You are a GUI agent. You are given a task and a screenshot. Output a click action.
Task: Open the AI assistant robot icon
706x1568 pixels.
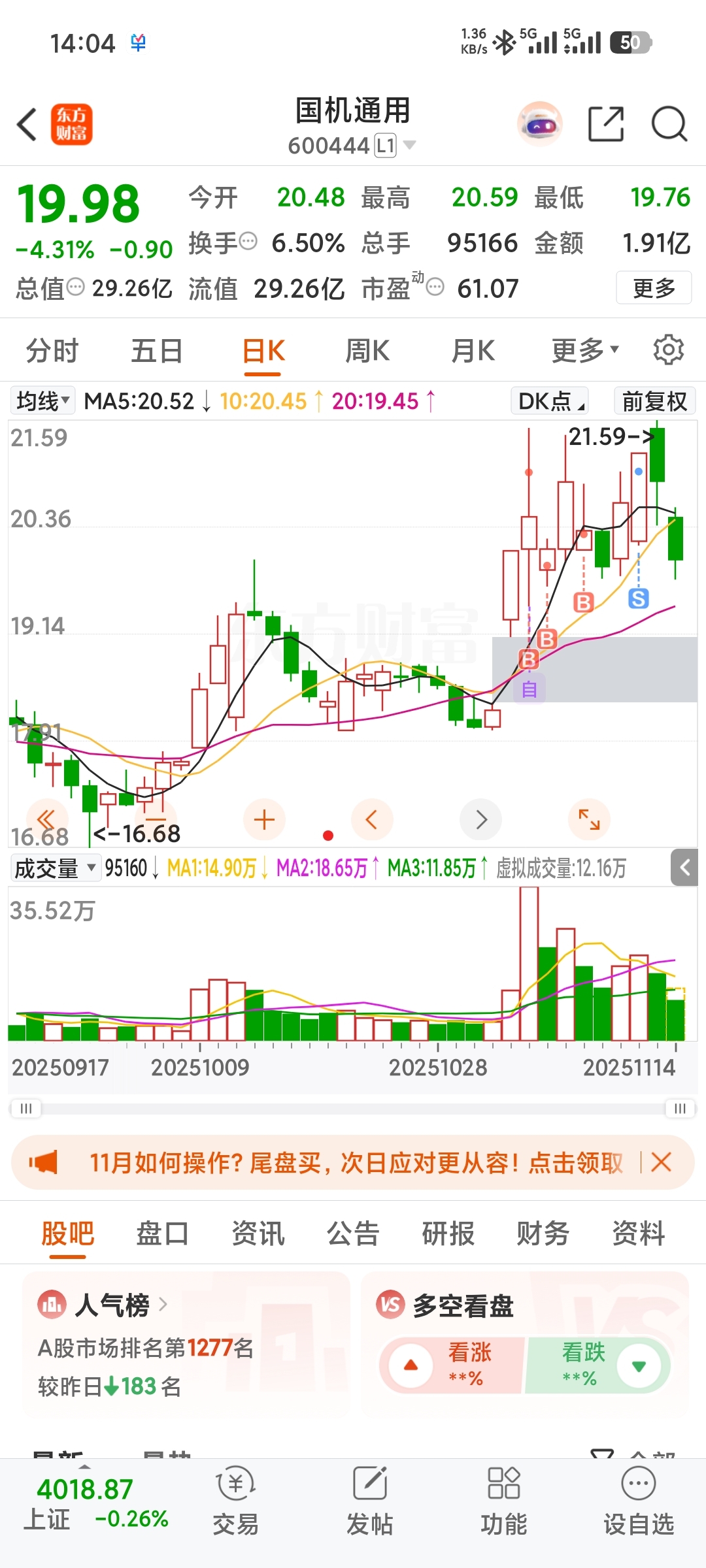tap(540, 123)
